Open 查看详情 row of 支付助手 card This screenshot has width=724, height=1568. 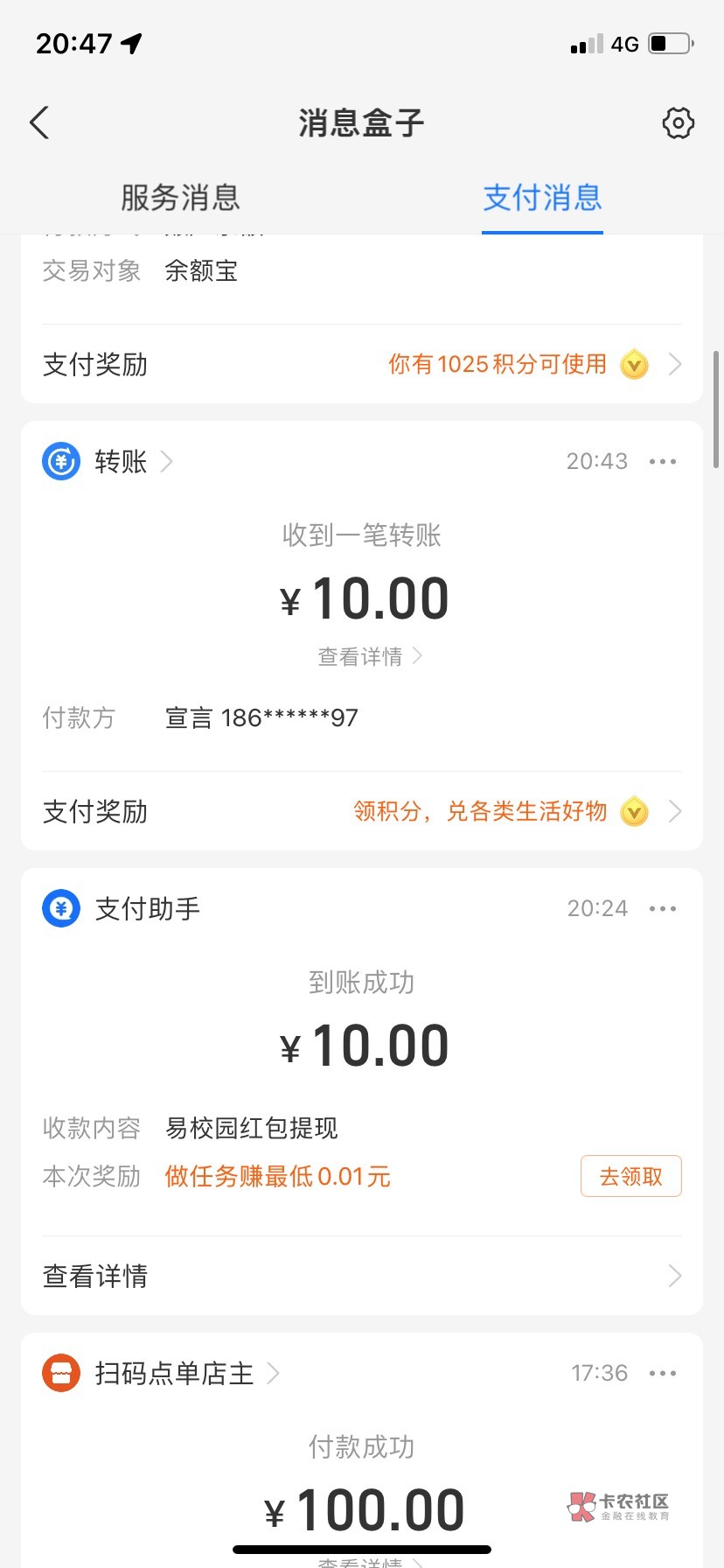click(362, 1276)
